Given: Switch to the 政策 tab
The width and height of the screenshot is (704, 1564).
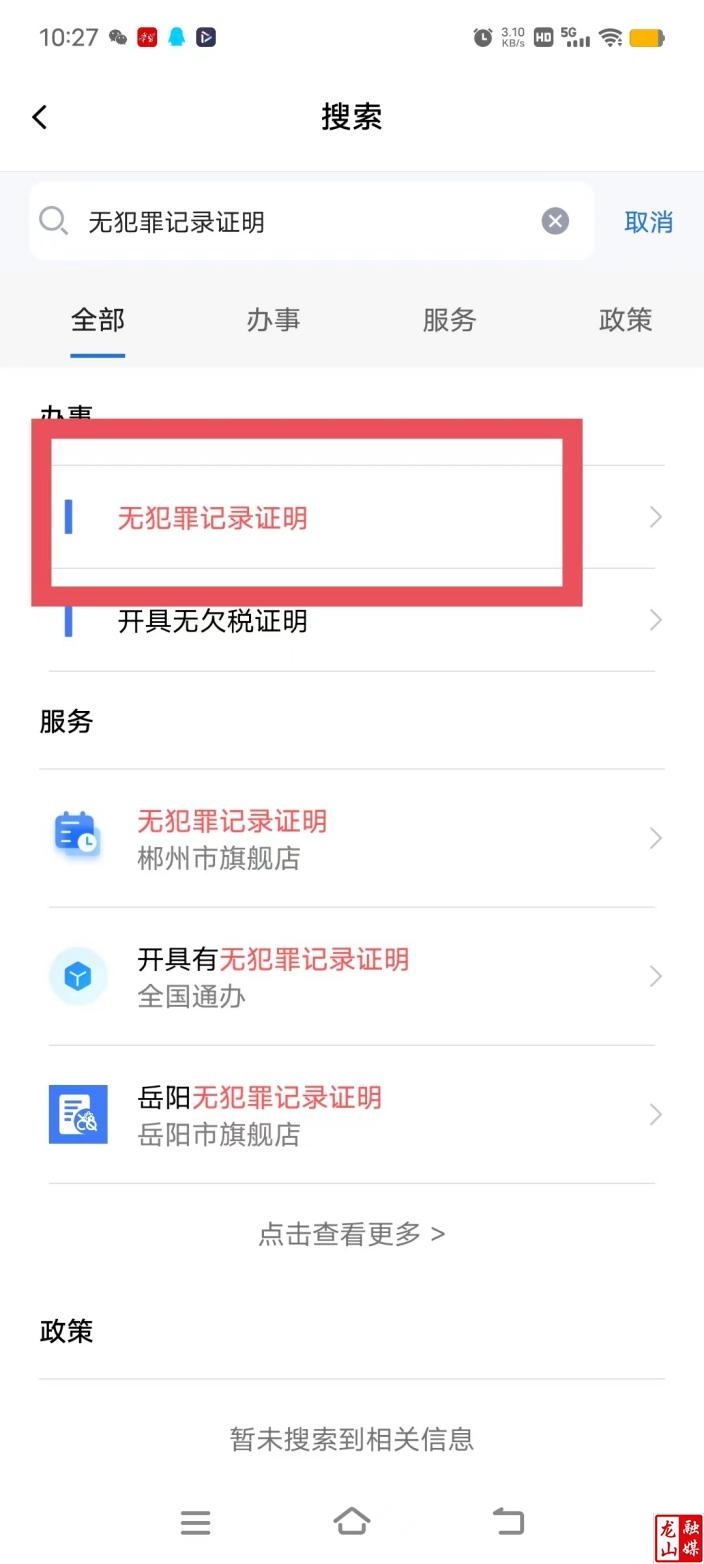Looking at the screenshot, I should (x=625, y=320).
